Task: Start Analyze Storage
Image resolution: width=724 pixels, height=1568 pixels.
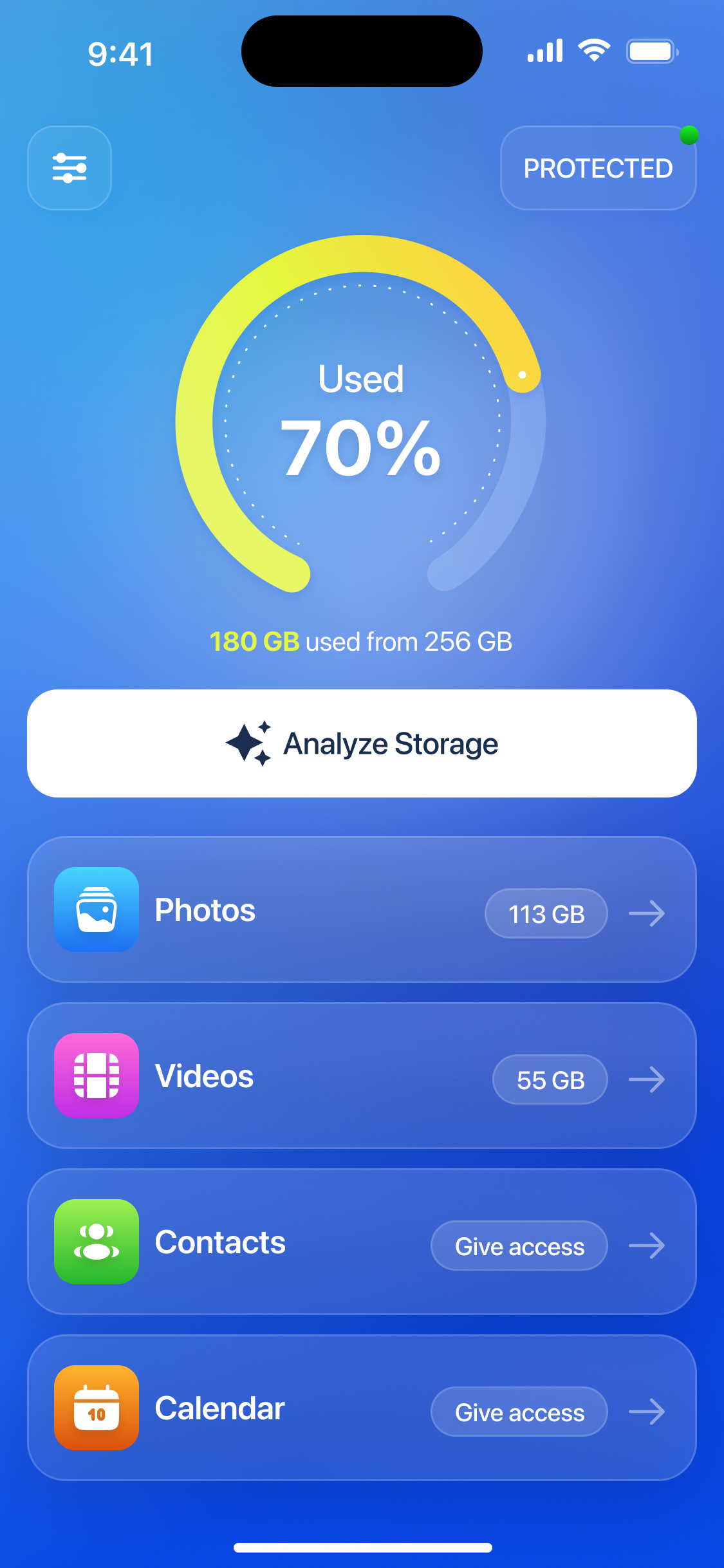Action: tap(362, 743)
